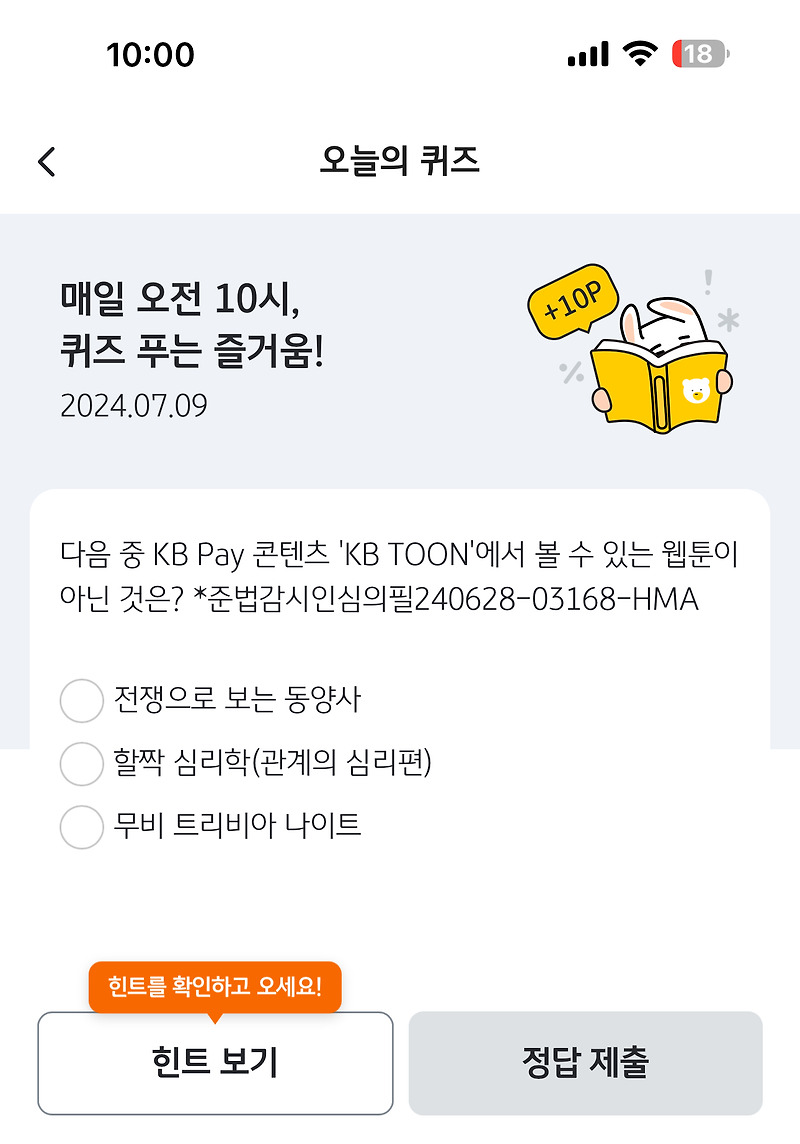
Task: Tap the back chevron arrow
Action: point(45,161)
